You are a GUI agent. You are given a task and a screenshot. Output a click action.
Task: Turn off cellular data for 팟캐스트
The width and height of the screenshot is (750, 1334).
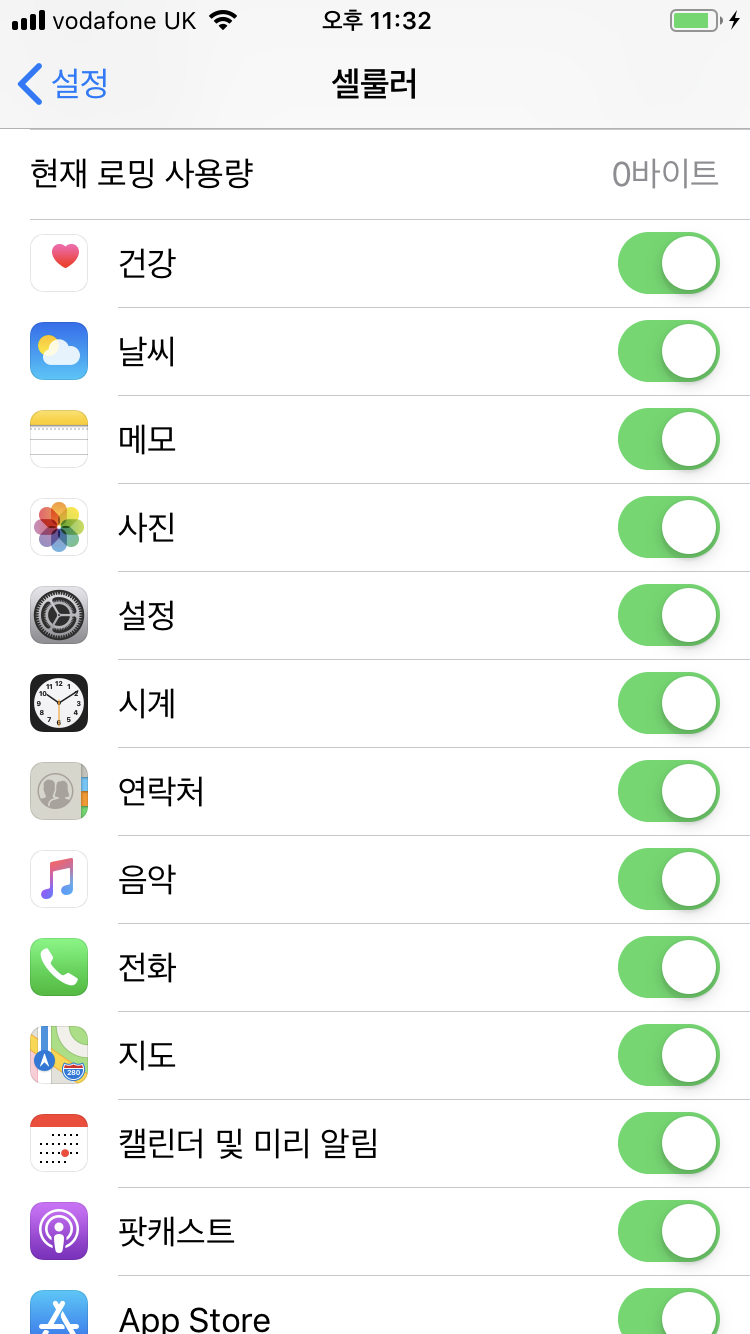[x=668, y=1232]
